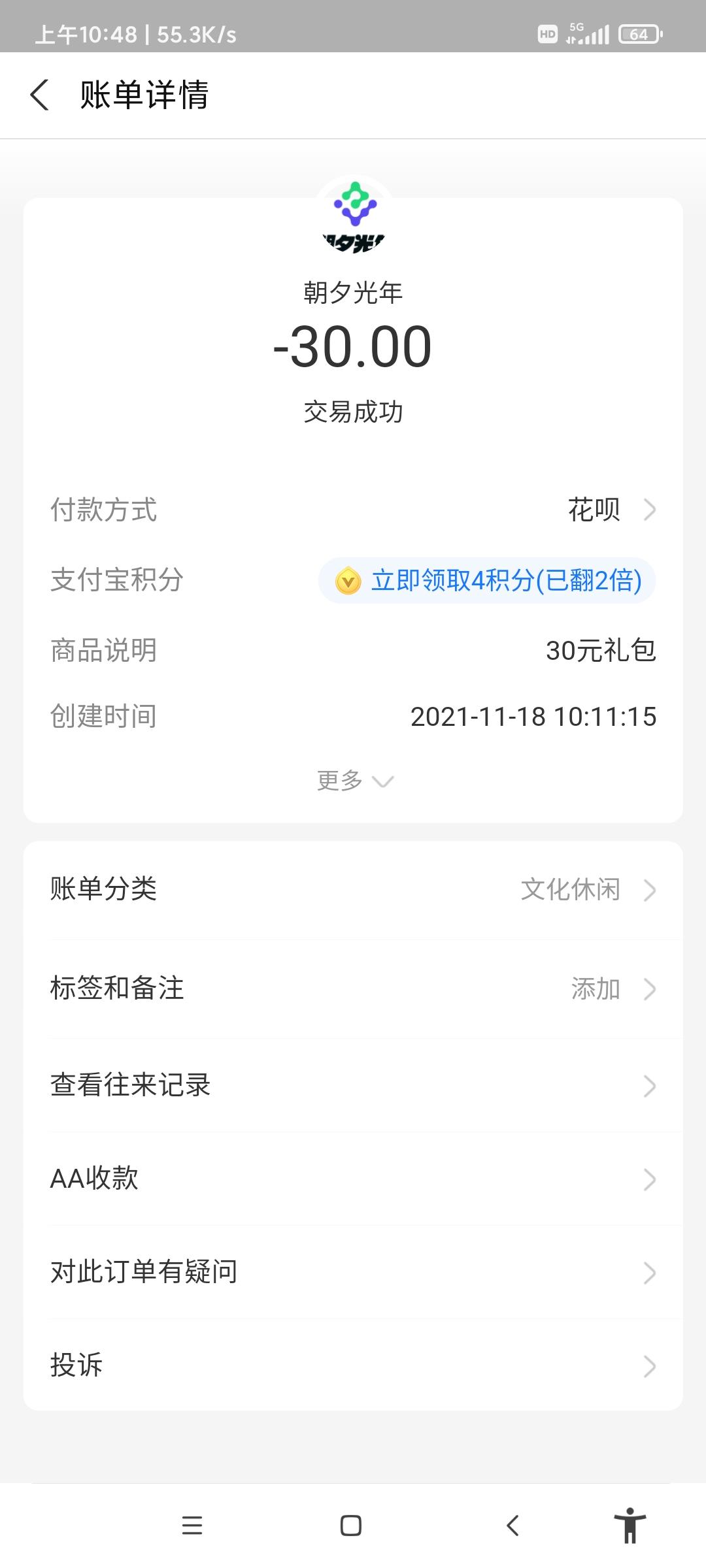File a complaint via 投诉
706x1568 pixels.
click(x=353, y=1366)
